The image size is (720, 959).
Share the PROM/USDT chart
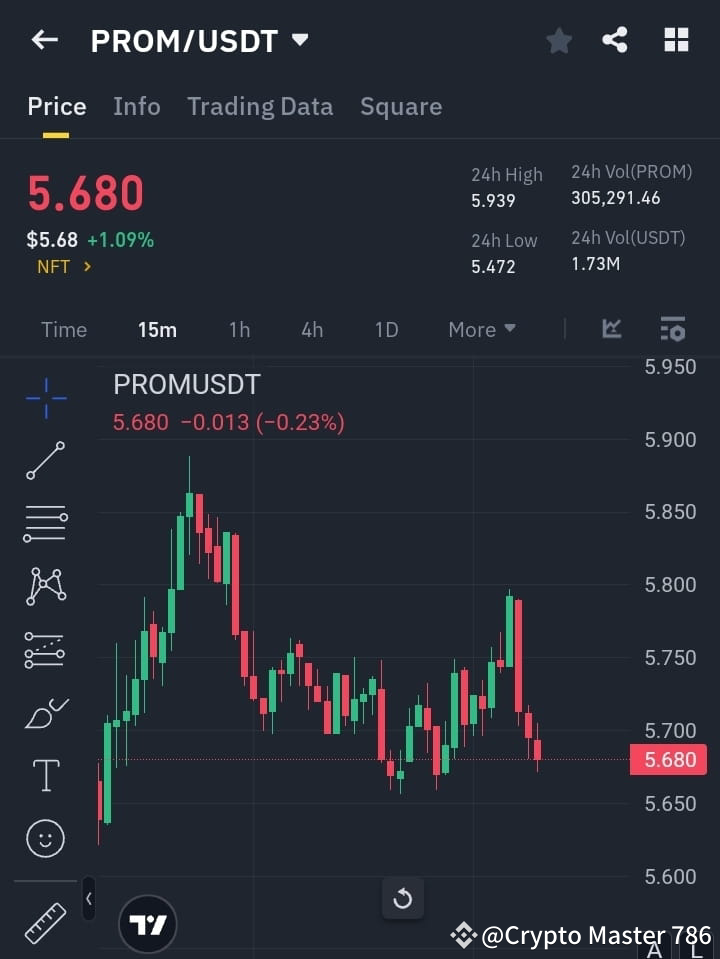pos(616,40)
